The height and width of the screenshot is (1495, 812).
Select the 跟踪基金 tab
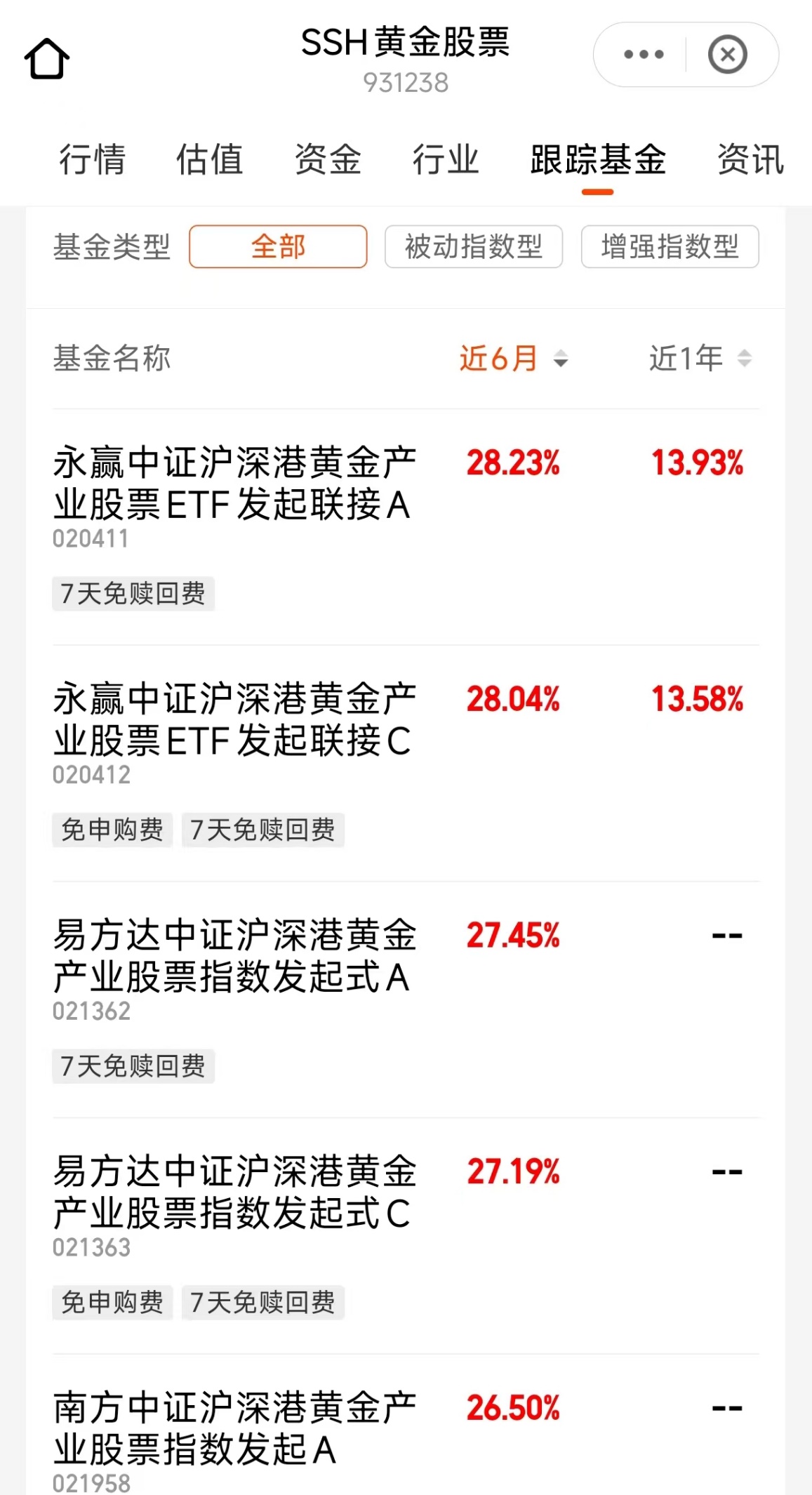click(598, 159)
